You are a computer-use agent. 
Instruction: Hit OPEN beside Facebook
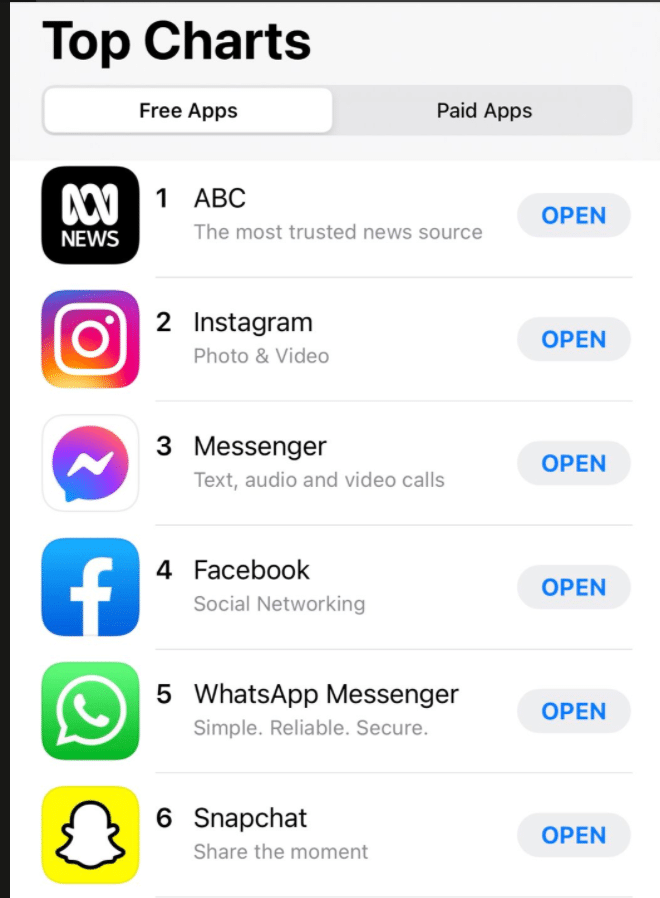point(573,588)
